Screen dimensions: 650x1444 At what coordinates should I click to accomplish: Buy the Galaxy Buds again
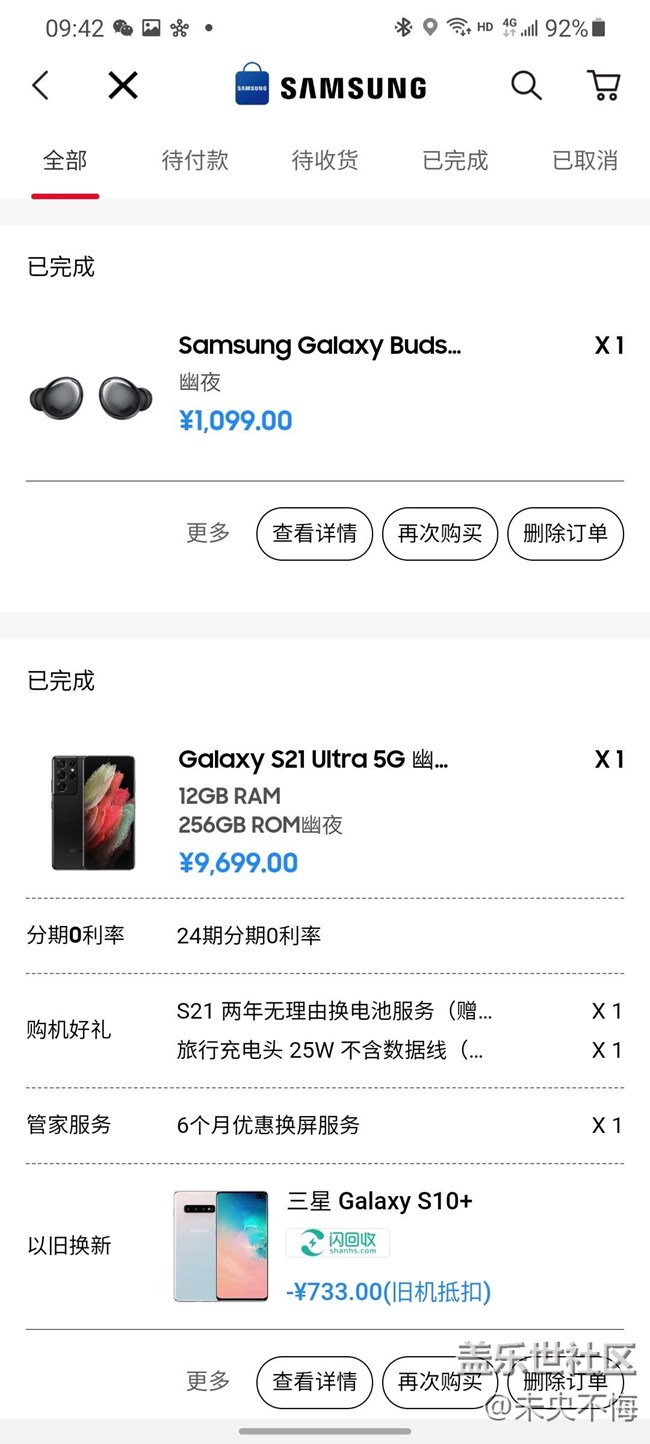click(x=440, y=534)
